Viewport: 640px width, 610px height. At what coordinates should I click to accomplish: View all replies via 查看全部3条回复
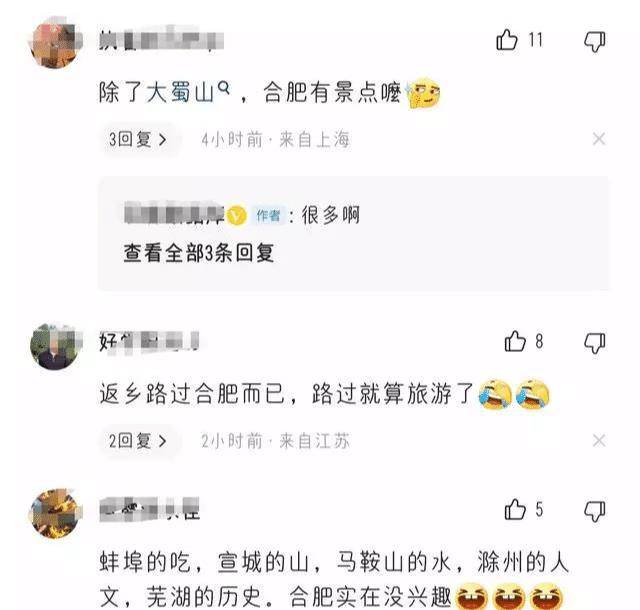pyautogui.click(x=198, y=253)
